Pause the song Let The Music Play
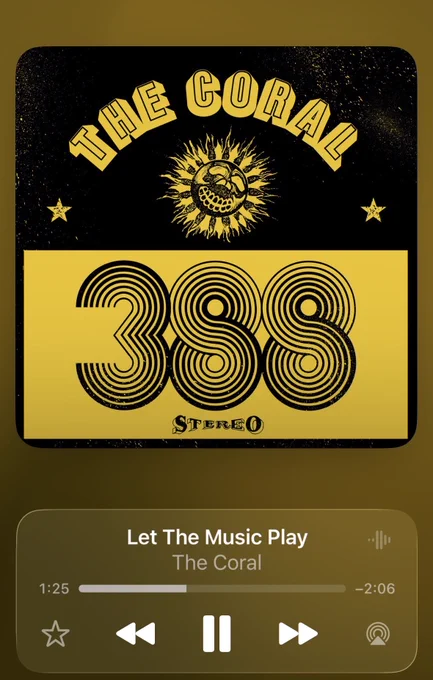This screenshot has height=680, width=433. [x=217, y=634]
